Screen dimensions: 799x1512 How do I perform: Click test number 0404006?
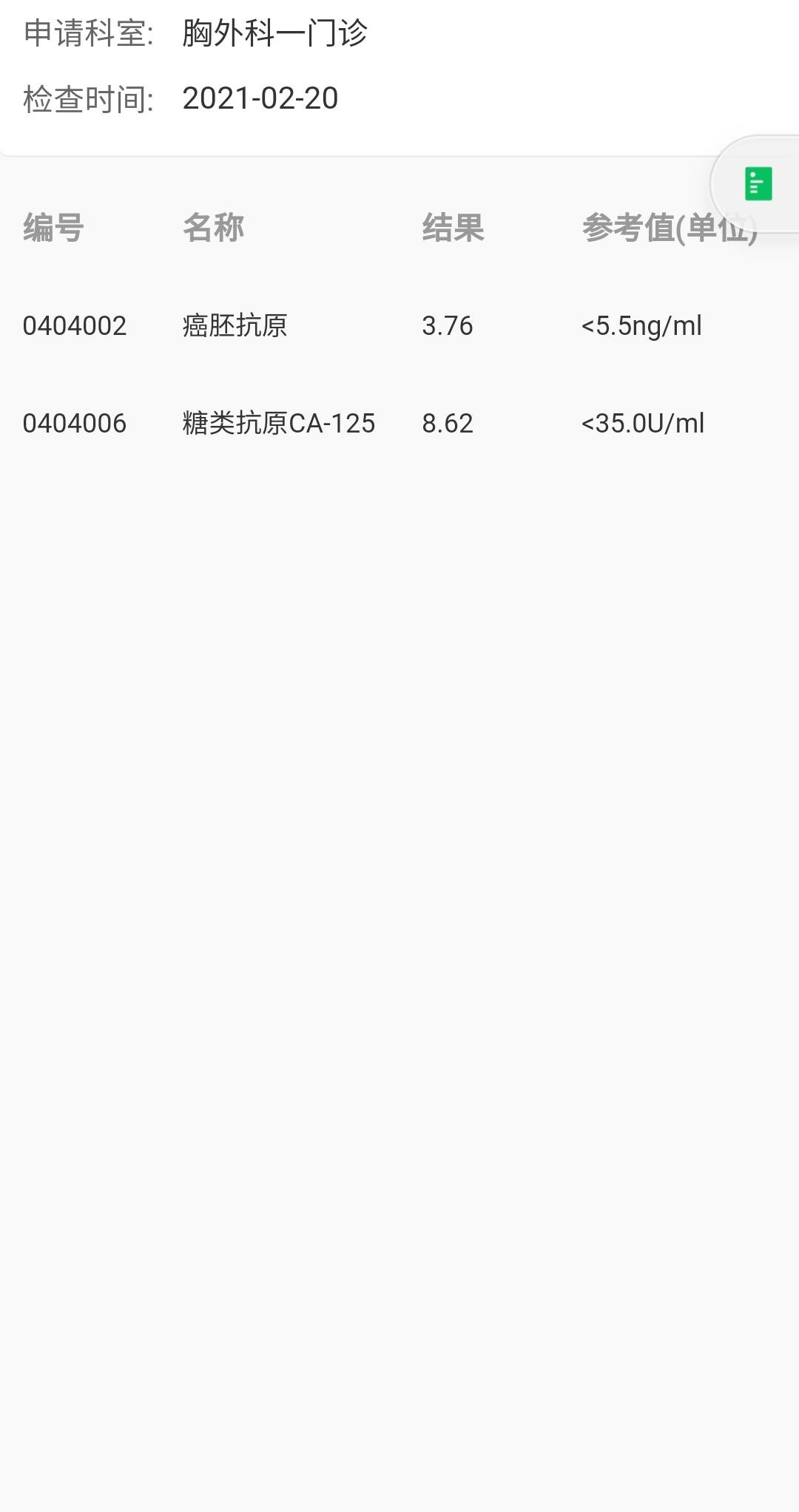pos(74,423)
